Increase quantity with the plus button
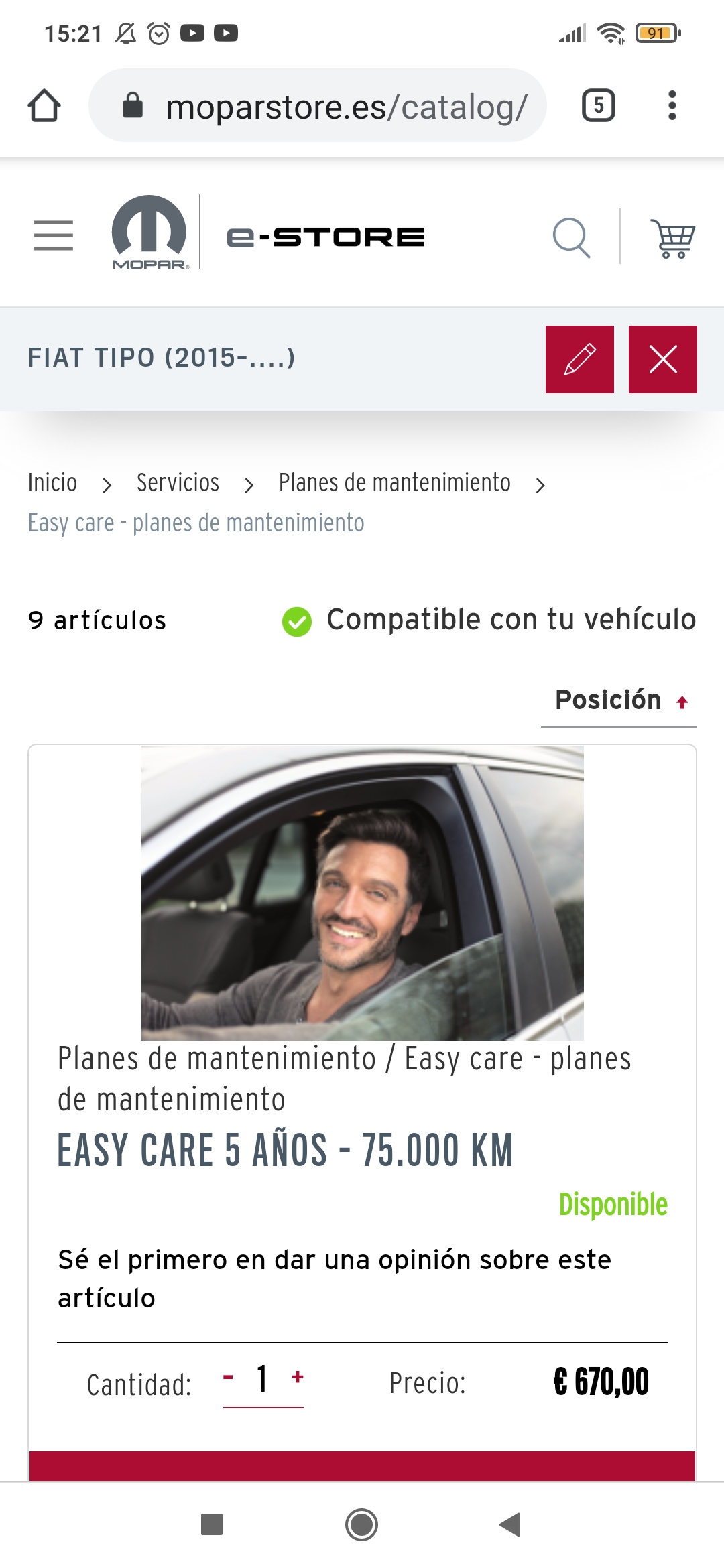Screen dimensions: 724x1568 coord(298,1378)
